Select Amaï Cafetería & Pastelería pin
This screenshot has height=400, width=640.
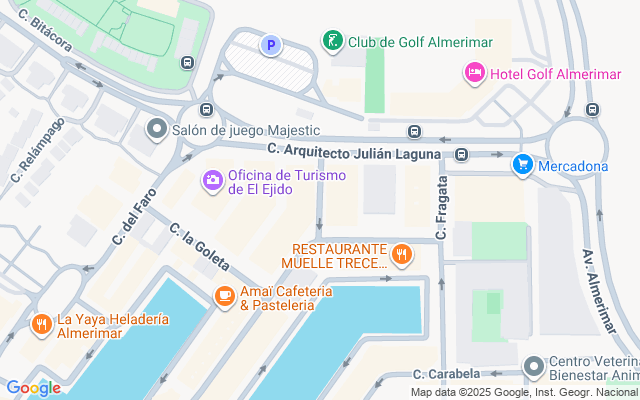(x=225, y=296)
